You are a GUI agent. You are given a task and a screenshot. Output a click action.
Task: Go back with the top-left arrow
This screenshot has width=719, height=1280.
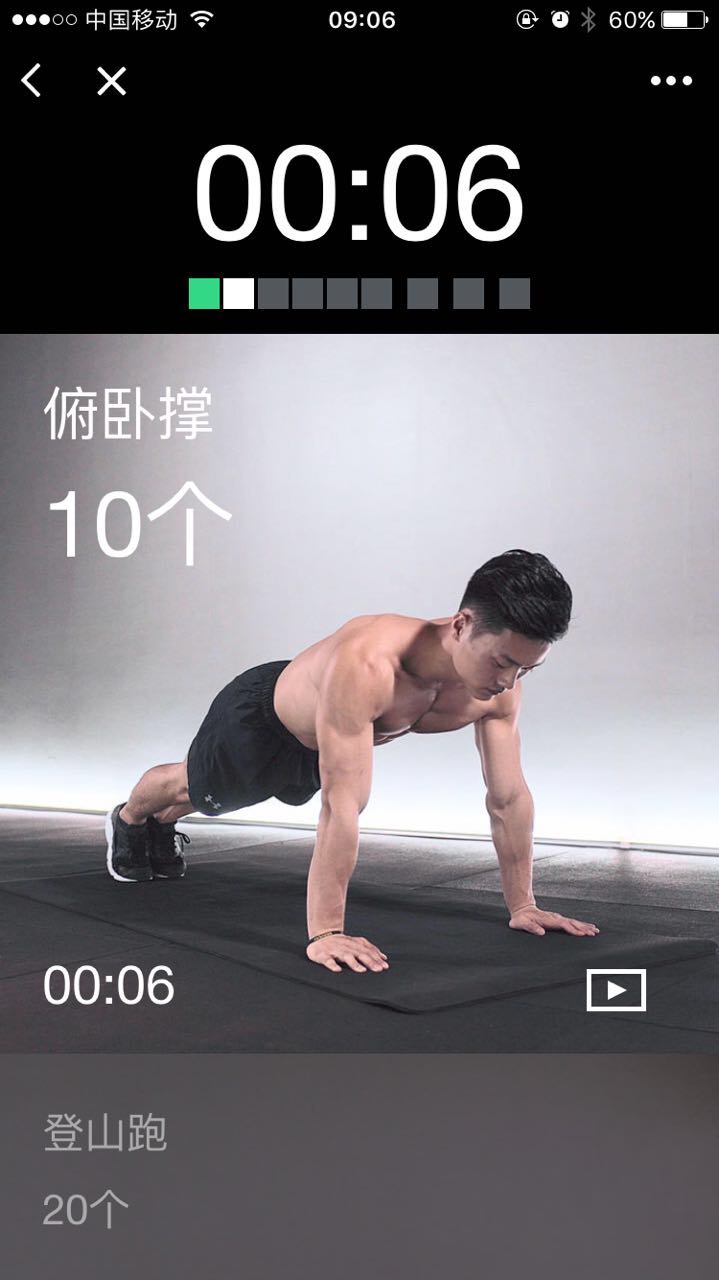(x=32, y=81)
